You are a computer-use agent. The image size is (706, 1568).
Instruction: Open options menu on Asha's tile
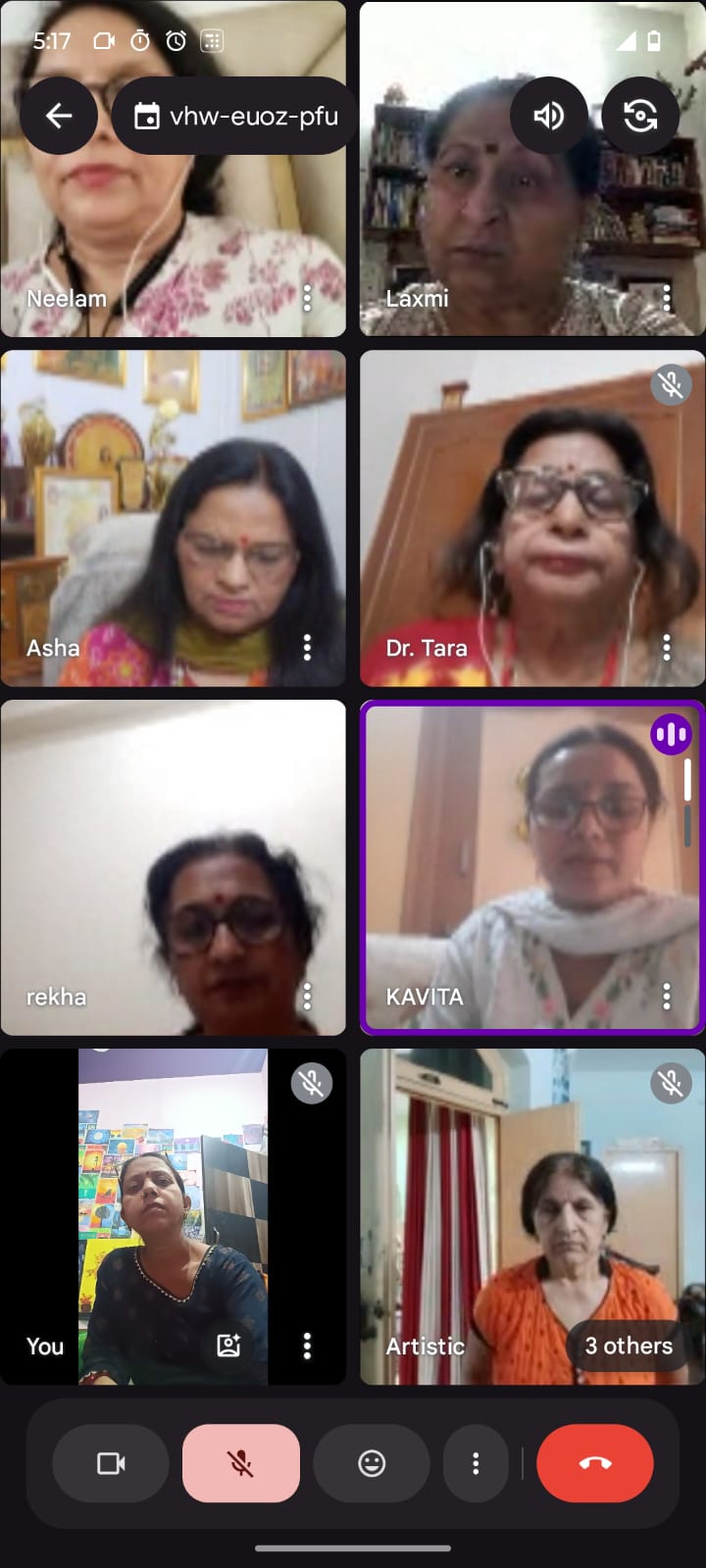tap(307, 647)
